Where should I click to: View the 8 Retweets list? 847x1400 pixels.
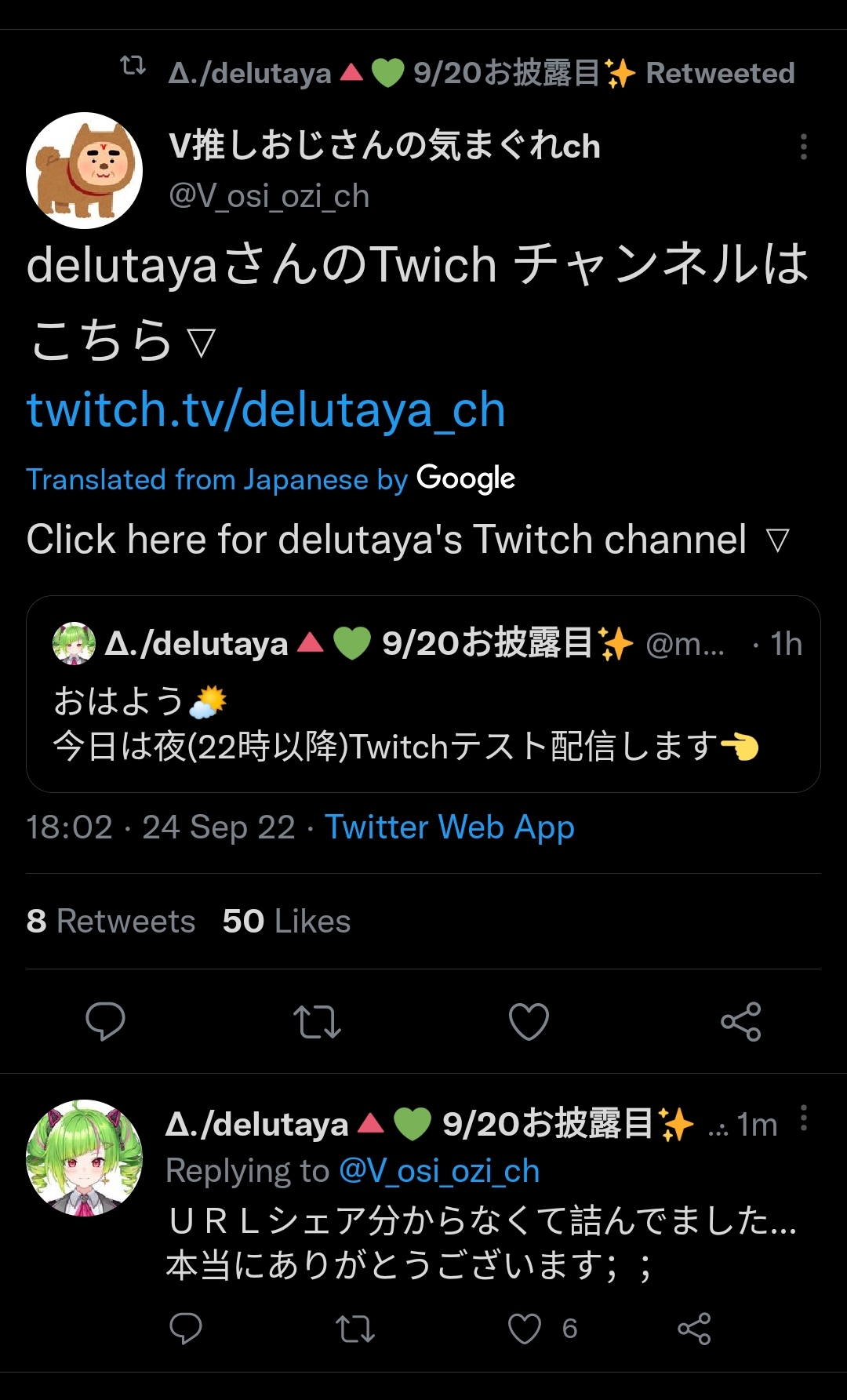(x=111, y=921)
